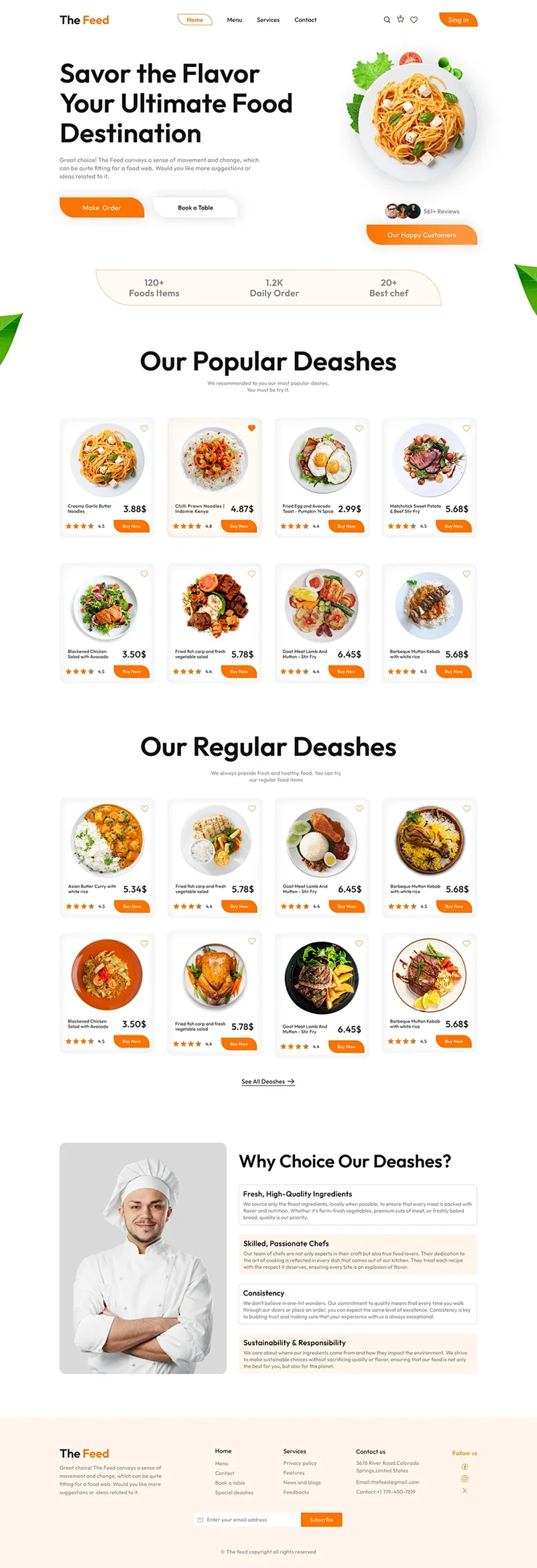Tap the Make Order button

click(102, 208)
